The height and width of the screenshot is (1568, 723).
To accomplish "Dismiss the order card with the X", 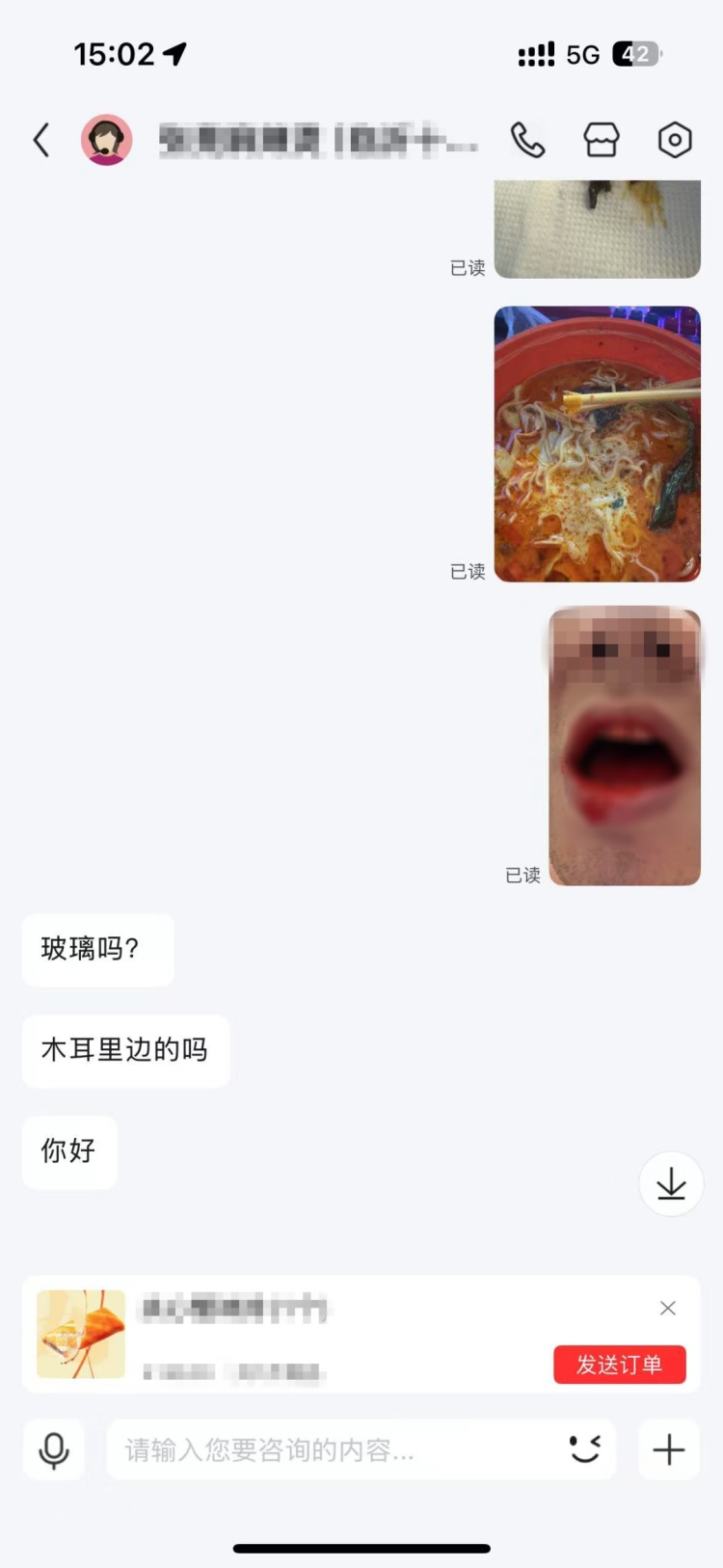I will click(668, 1308).
